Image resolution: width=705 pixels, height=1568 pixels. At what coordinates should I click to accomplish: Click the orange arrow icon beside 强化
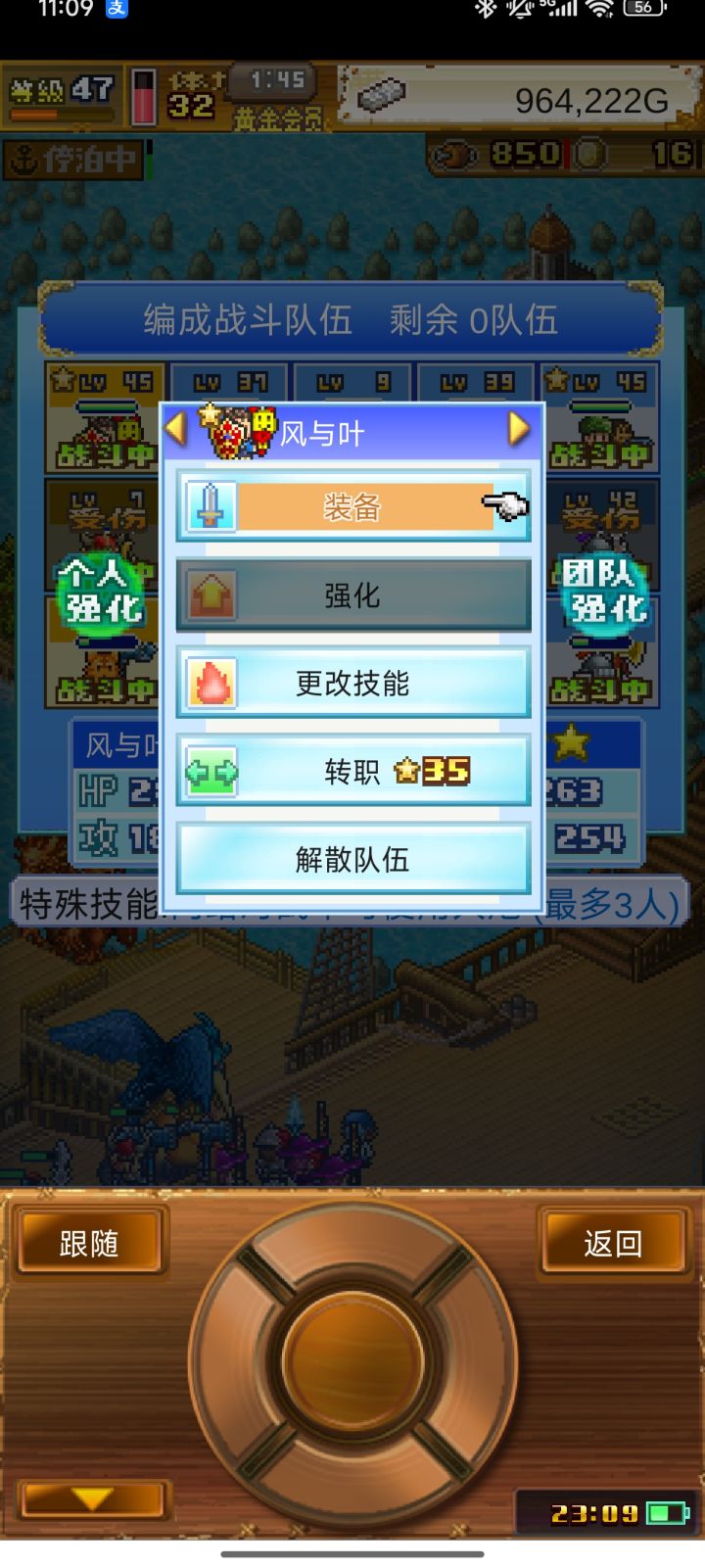pos(210,594)
